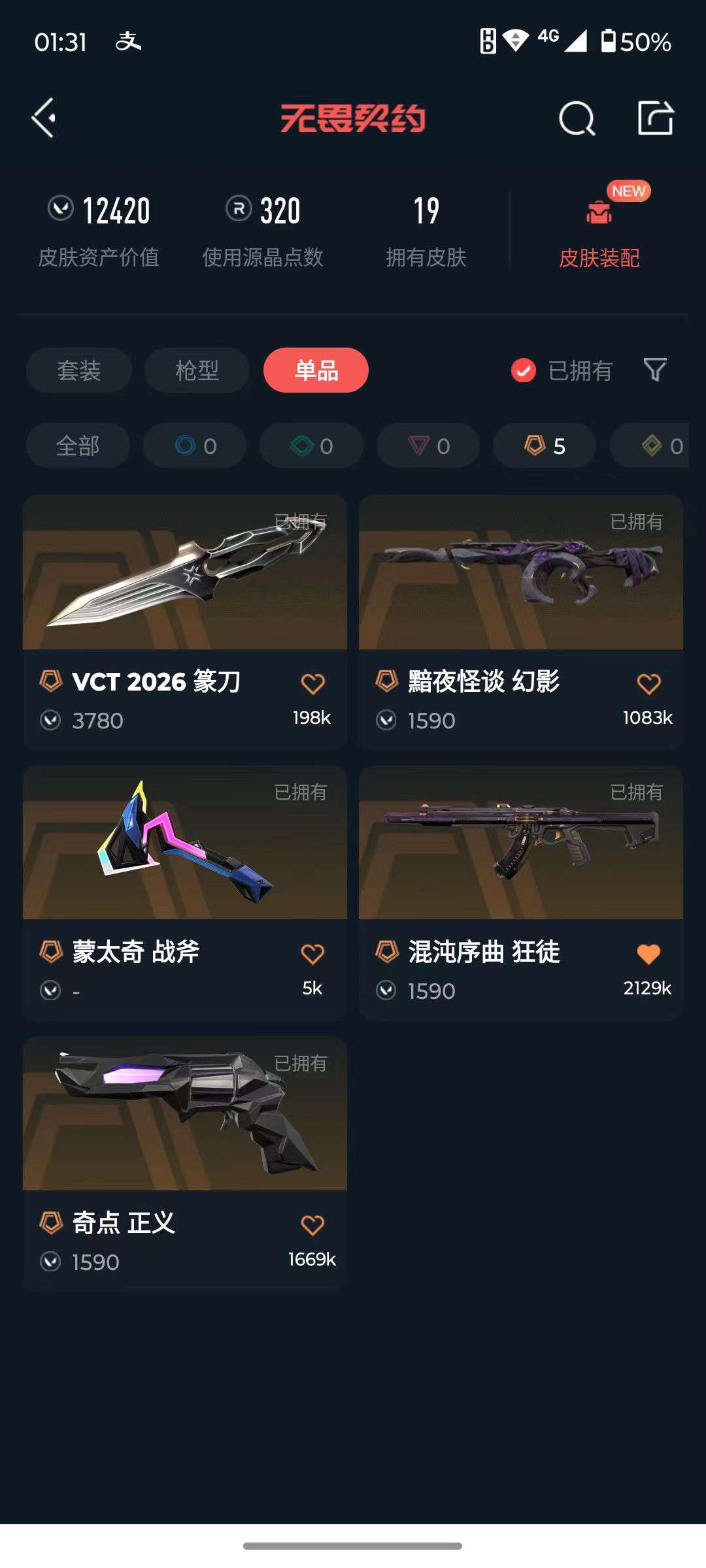Viewport: 706px width, 1568px height.
Task: Open 皮肤装配 via the backpack icon
Action: [597, 216]
